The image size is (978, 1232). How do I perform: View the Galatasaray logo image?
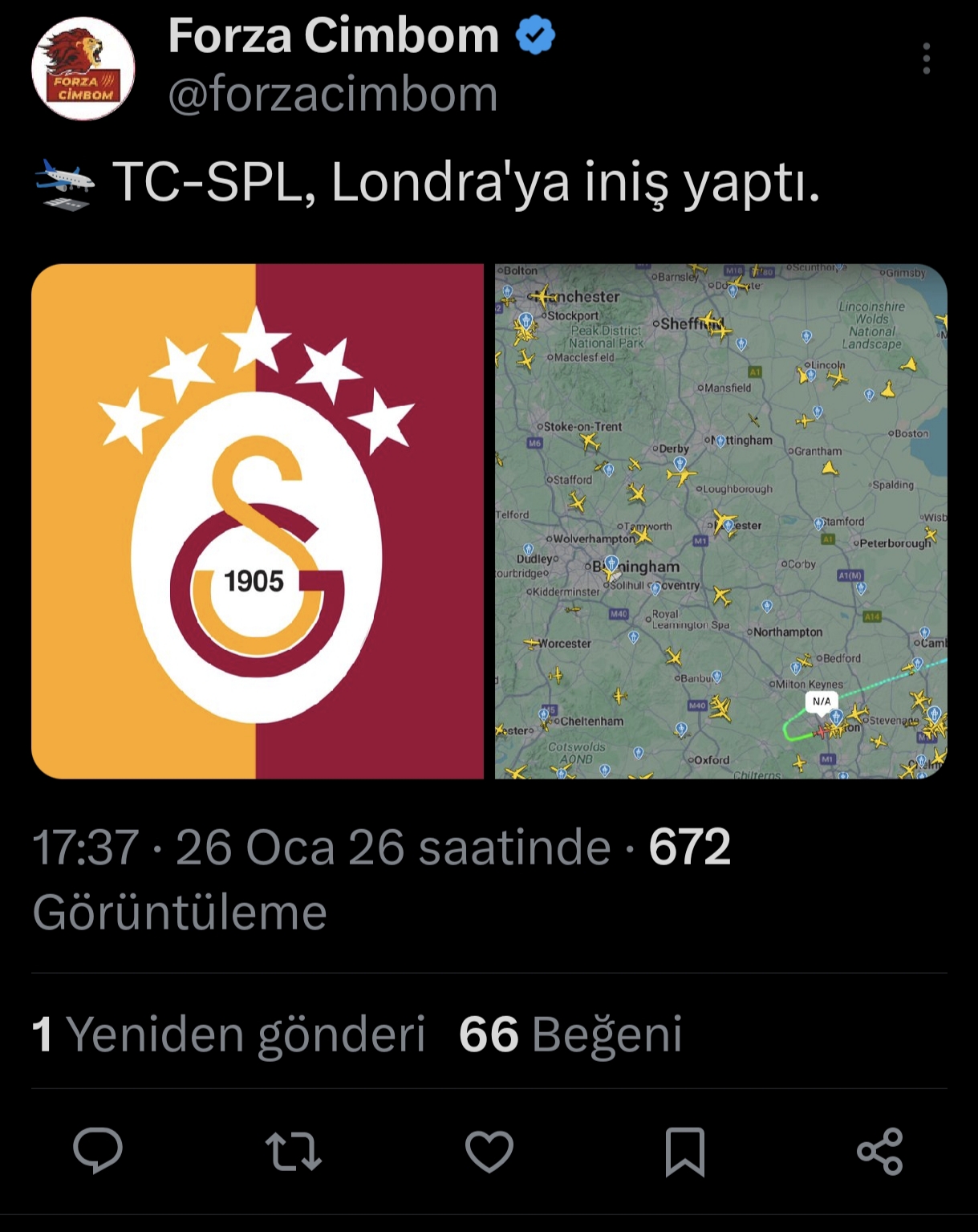pos(258,521)
